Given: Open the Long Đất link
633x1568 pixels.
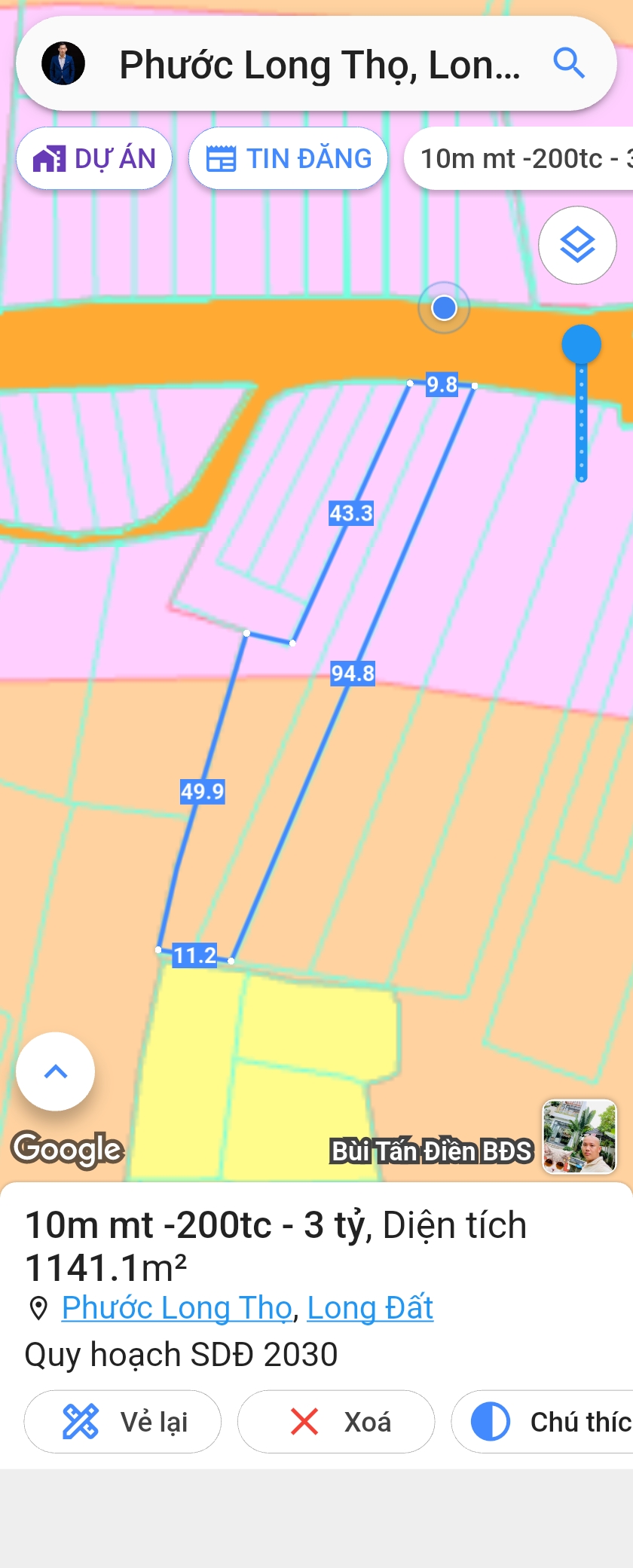Looking at the screenshot, I should tap(370, 1308).
